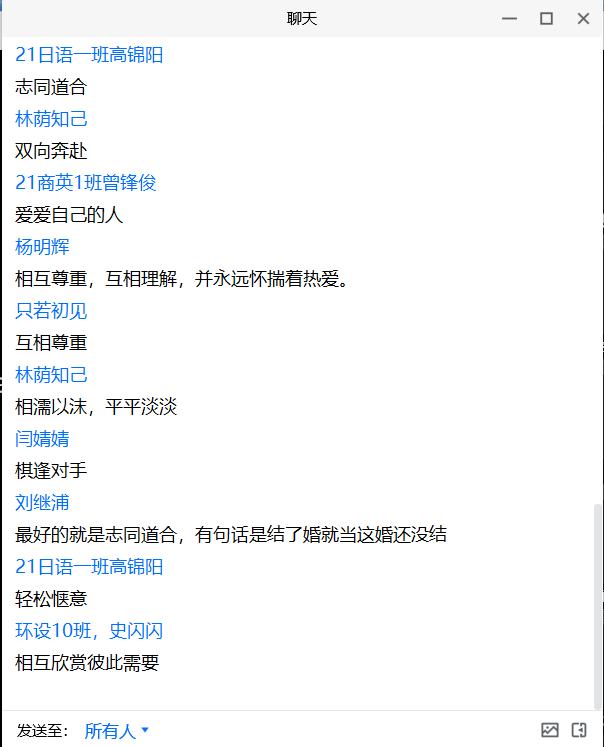604x747 pixels.
Task: Send an image via picture icon
Action: tap(549, 730)
